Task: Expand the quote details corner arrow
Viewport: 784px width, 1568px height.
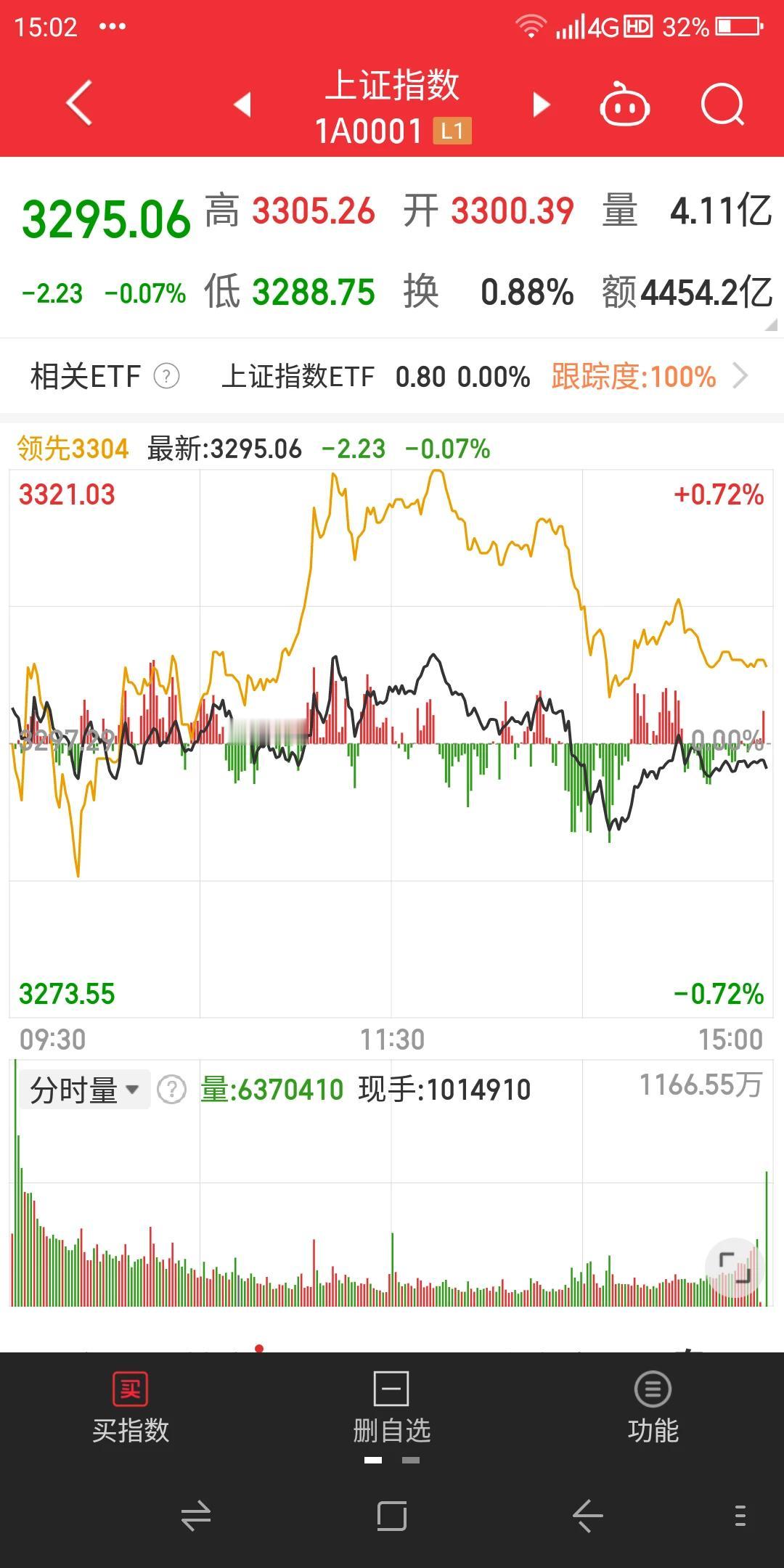Action: [x=771, y=325]
